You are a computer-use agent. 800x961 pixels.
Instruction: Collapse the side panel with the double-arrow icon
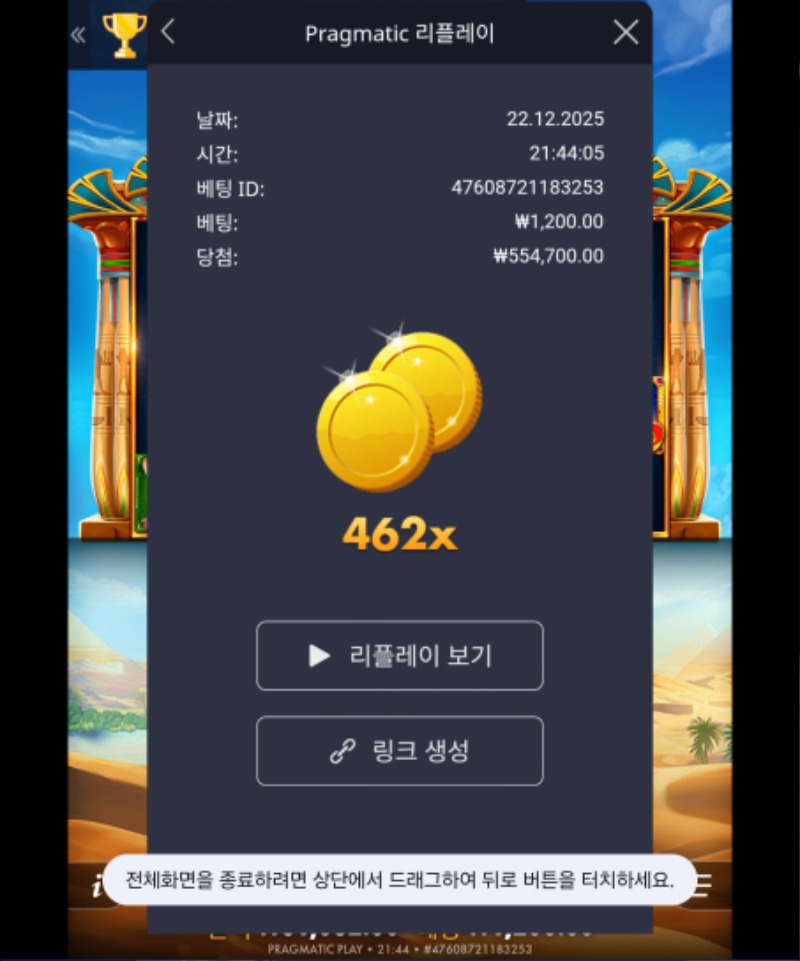tap(78, 35)
